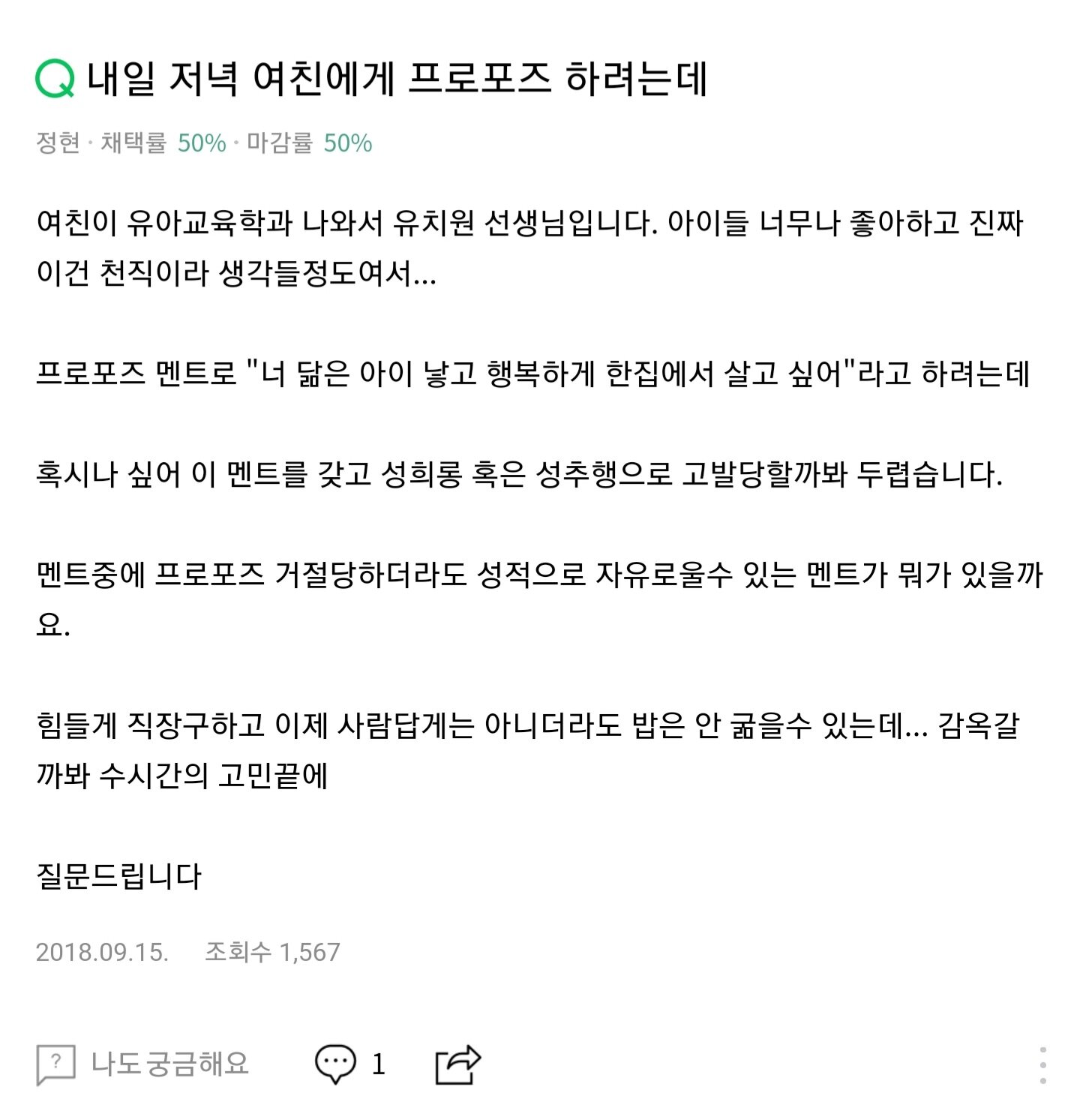Share this question
The image size is (1080, 1120).
tap(457, 1064)
